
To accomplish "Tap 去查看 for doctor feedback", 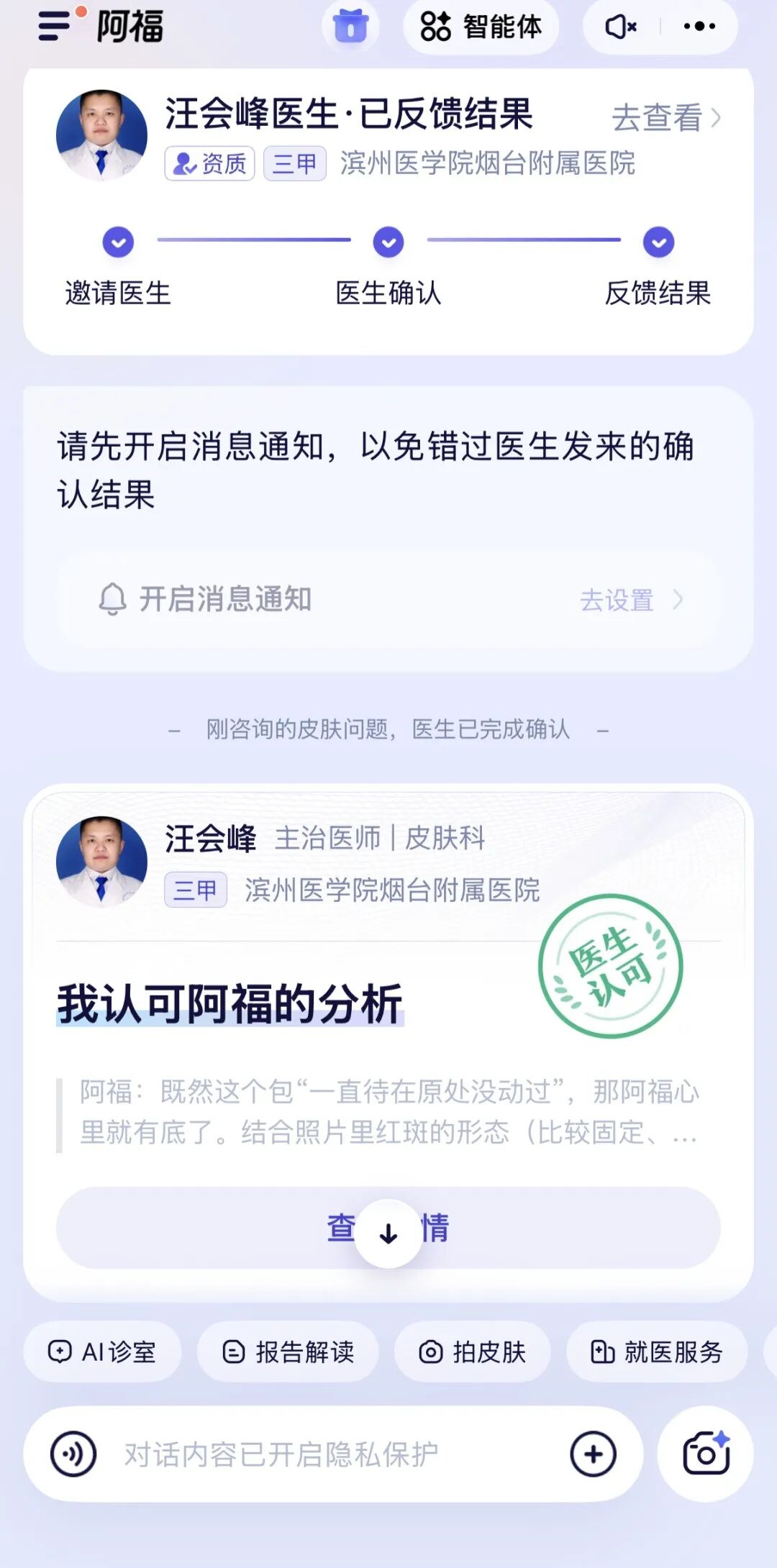I will [666, 118].
